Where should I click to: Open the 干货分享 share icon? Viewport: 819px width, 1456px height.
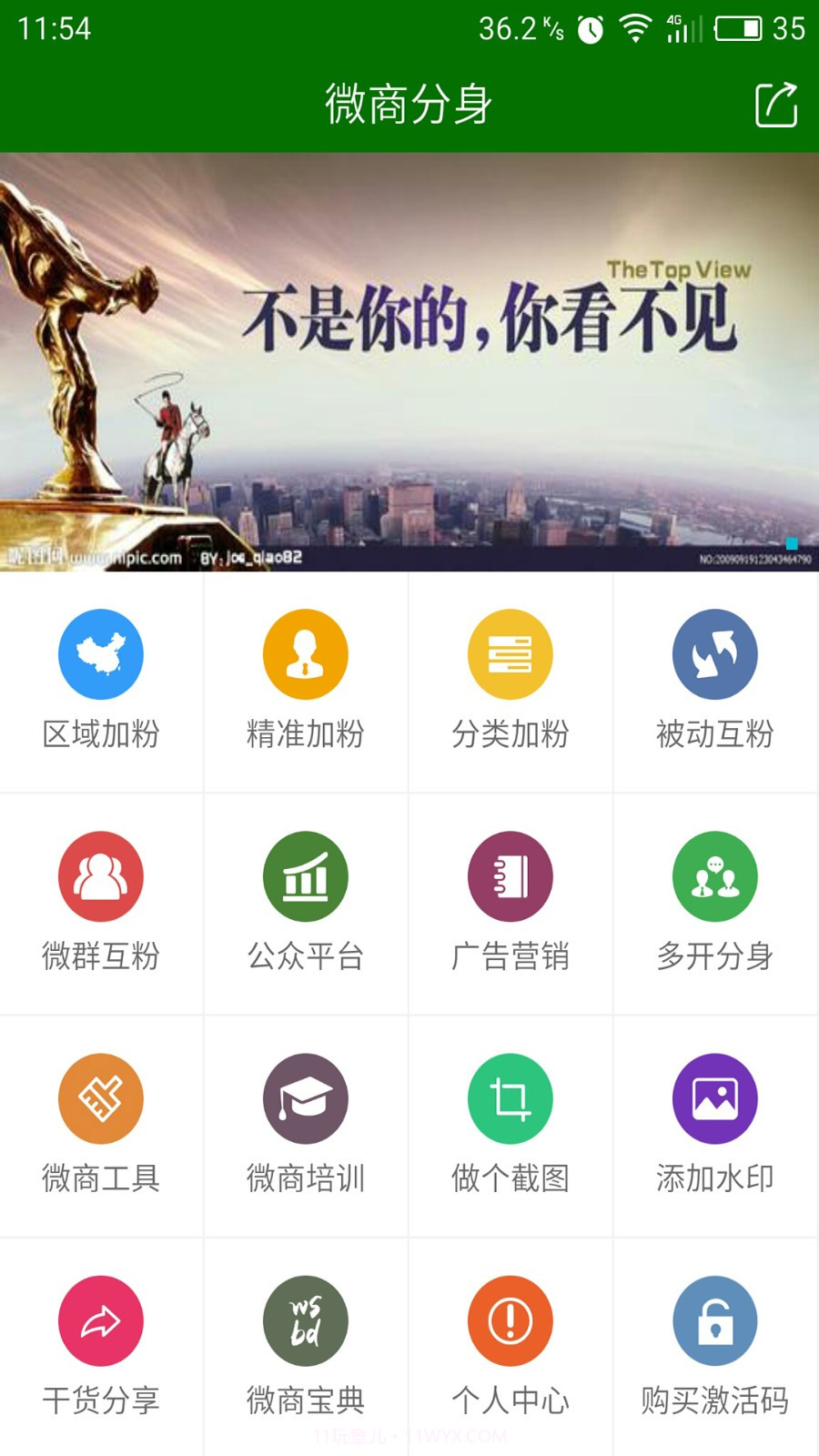tap(101, 1319)
